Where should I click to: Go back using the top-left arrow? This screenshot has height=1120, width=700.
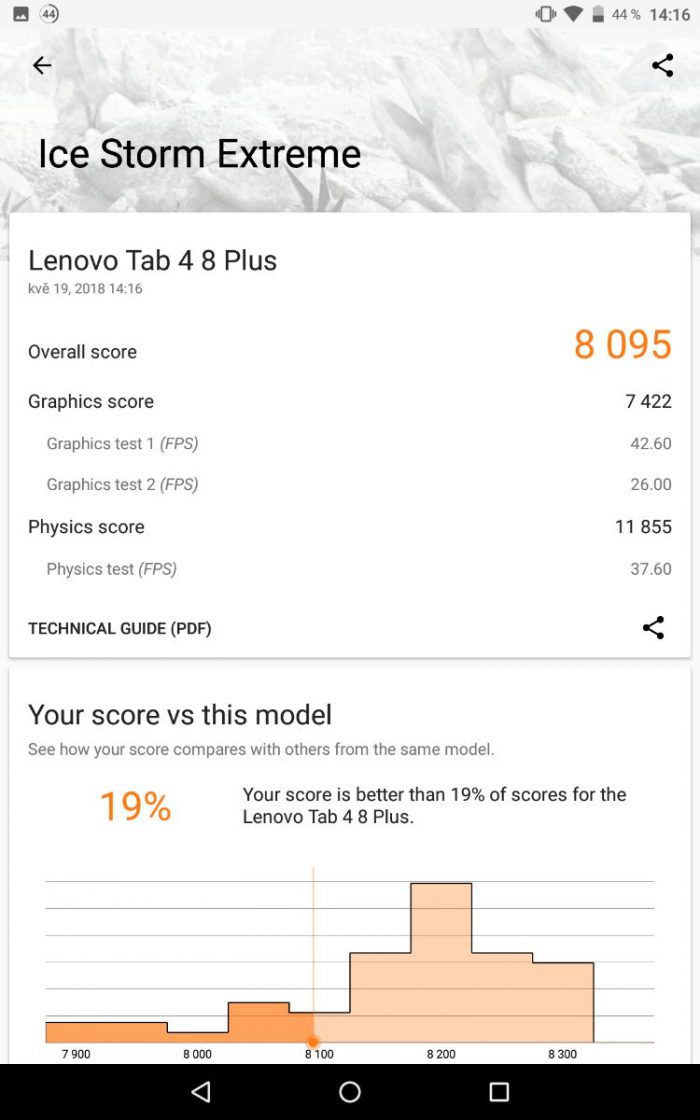click(x=42, y=65)
